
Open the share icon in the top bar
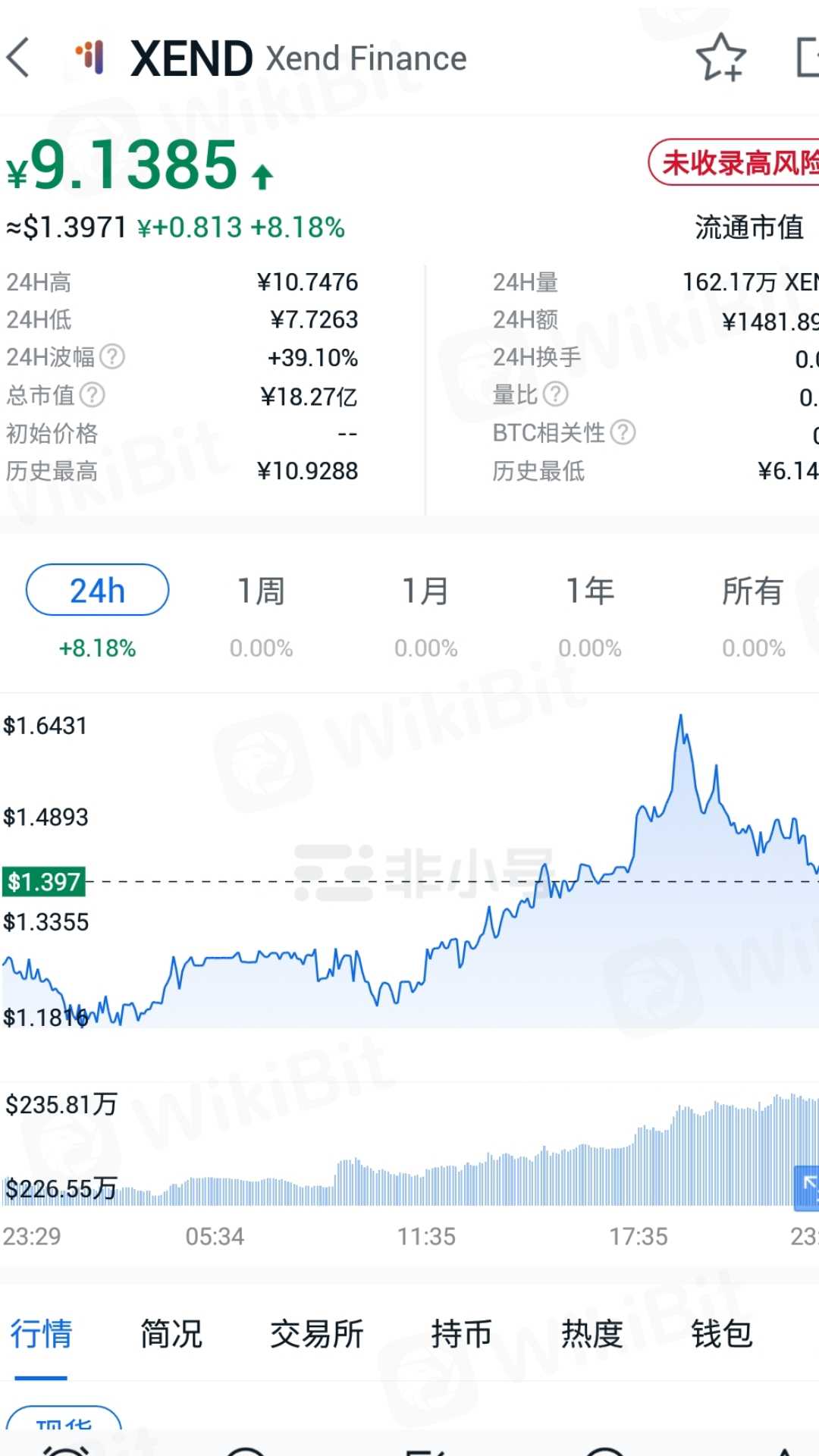[x=807, y=58]
